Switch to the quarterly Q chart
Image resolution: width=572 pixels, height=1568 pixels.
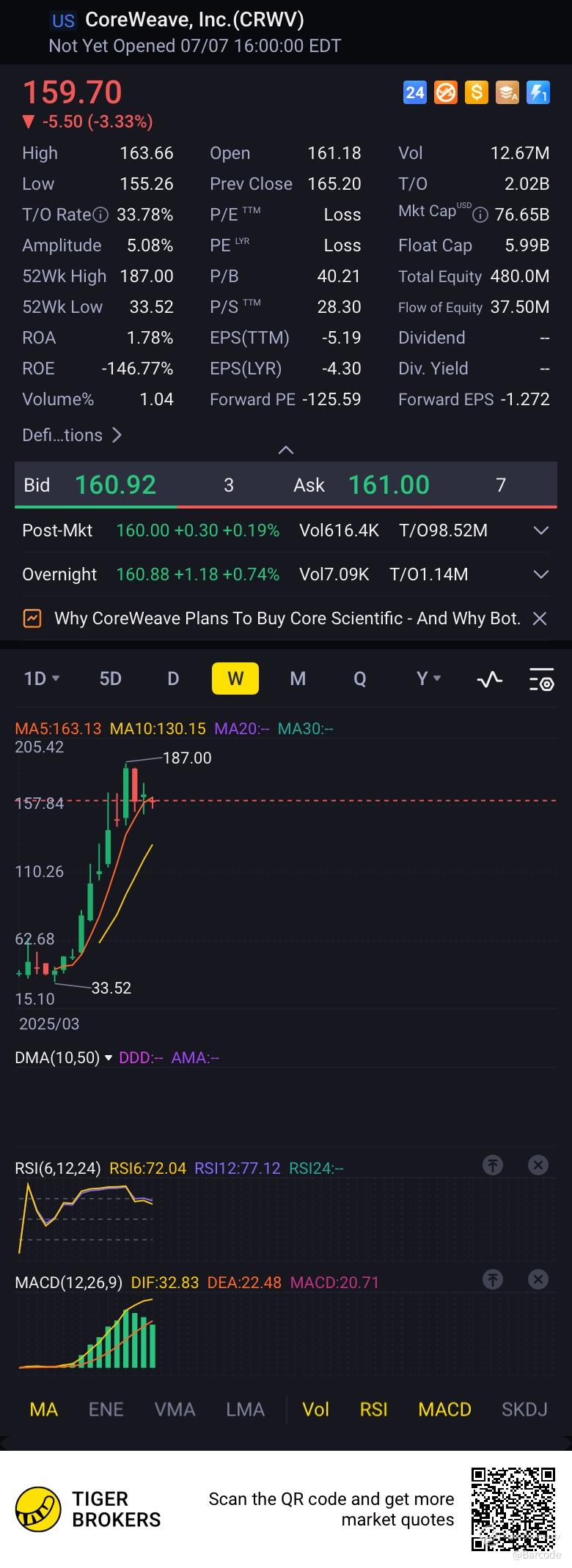pyautogui.click(x=359, y=678)
